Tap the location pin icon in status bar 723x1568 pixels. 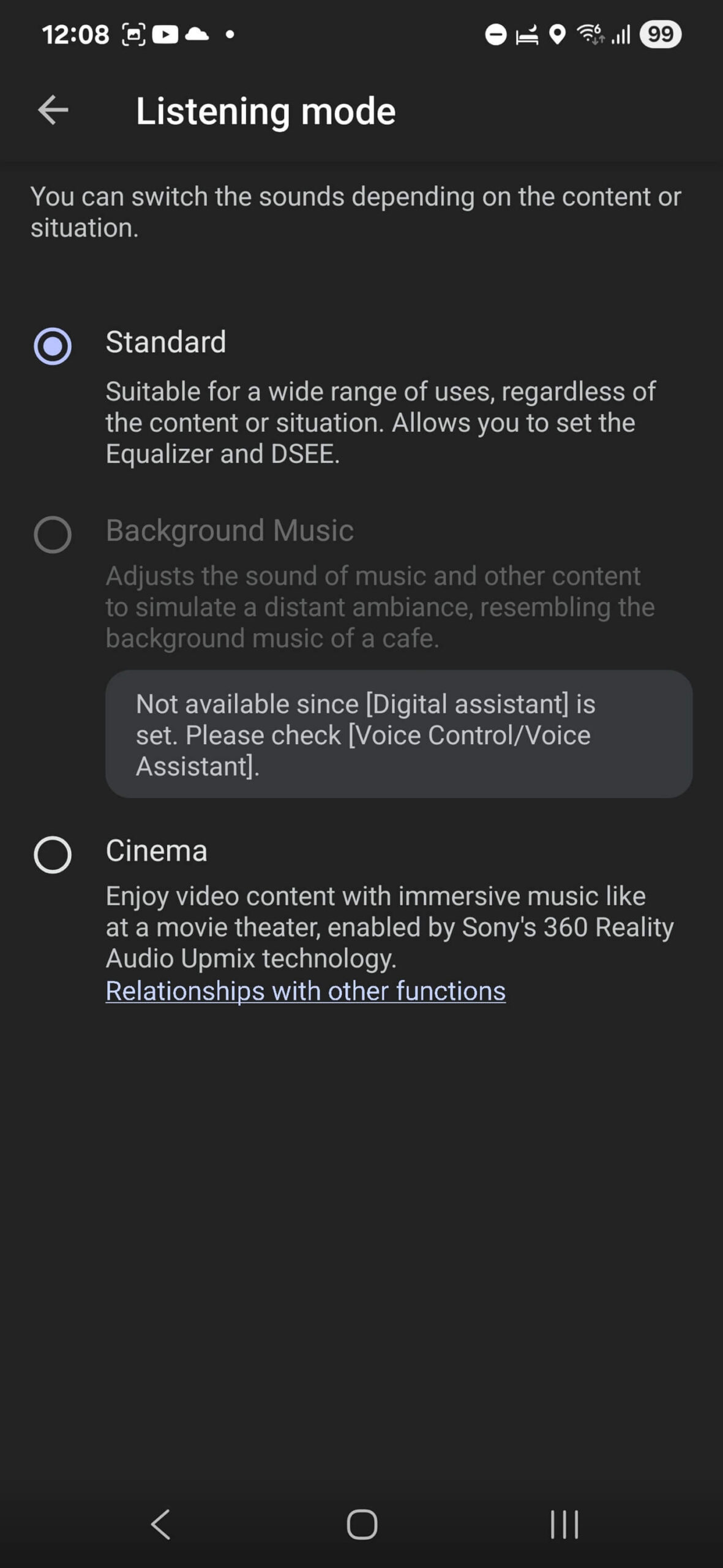click(557, 35)
